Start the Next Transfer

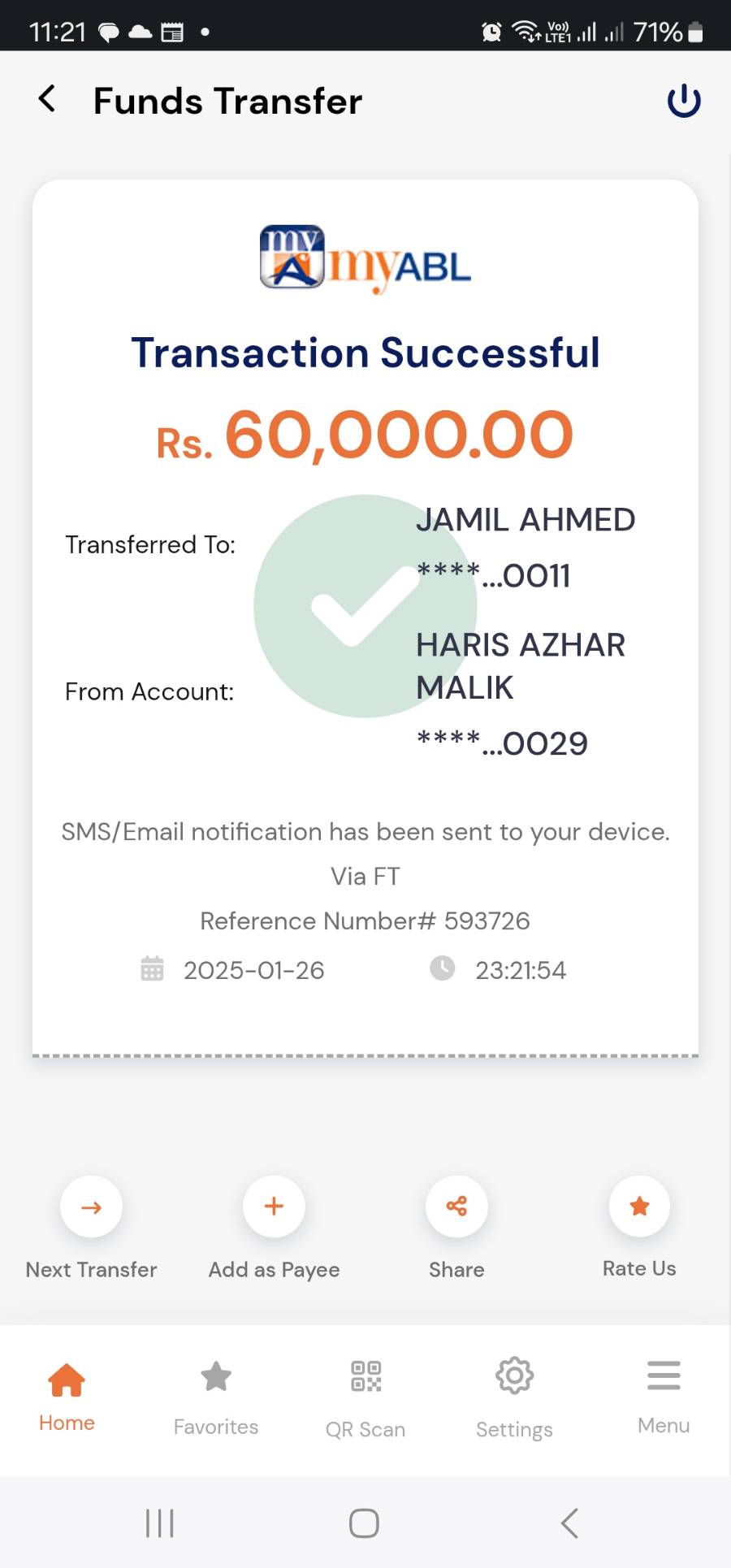91,1206
